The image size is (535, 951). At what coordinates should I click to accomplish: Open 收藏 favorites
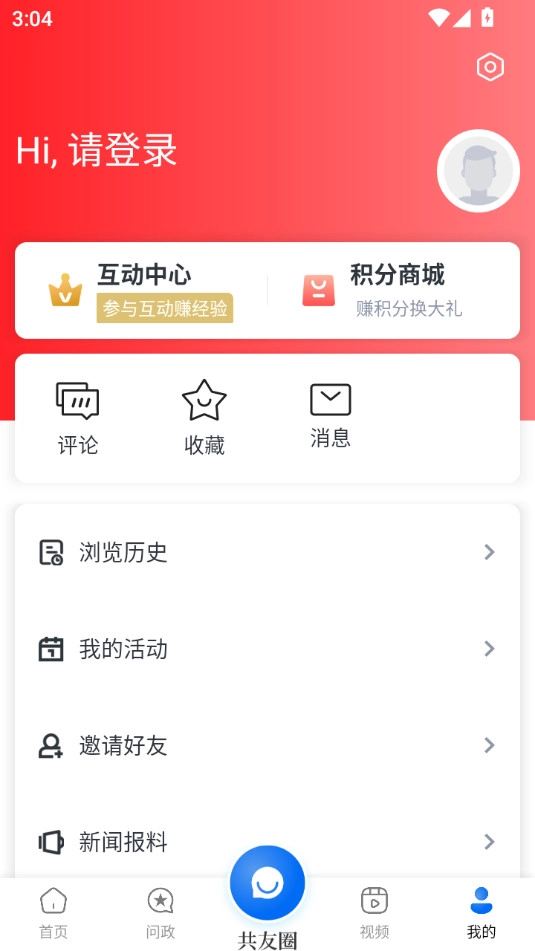204,419
